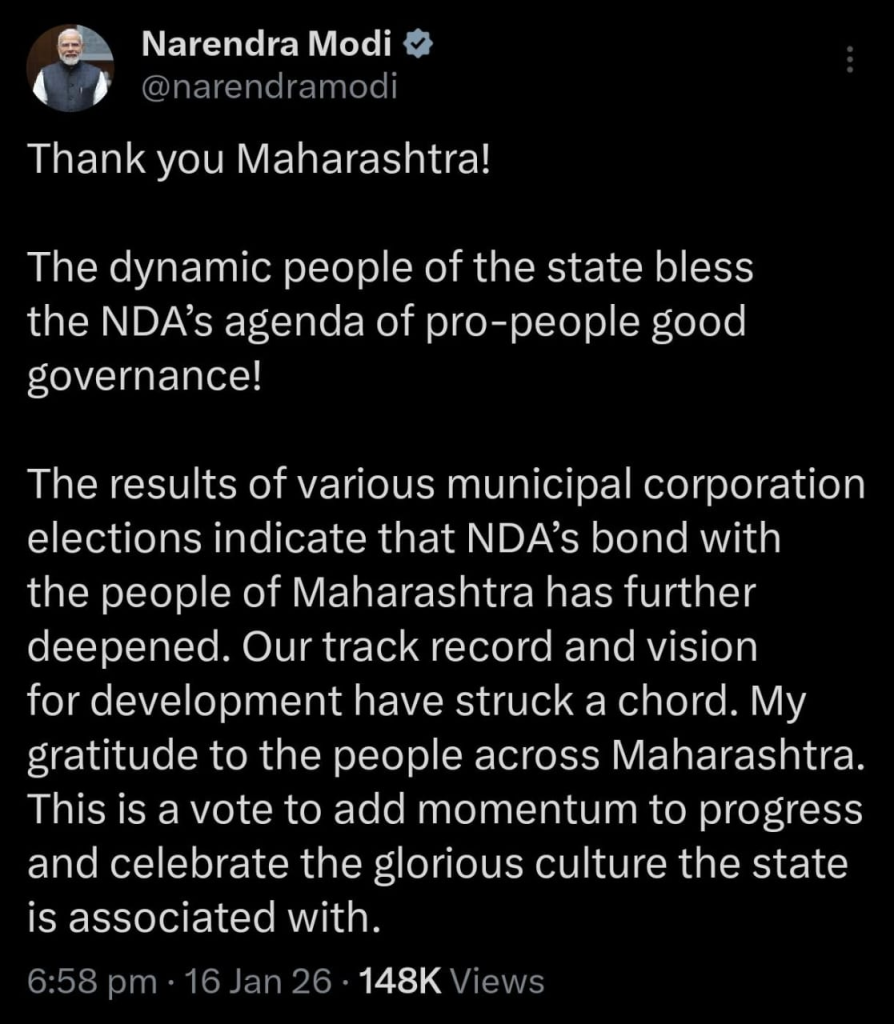This screenshot has height=1024, width=894.
Task: Visit the @narendramodi profile handle
Action: pos(270,87)
